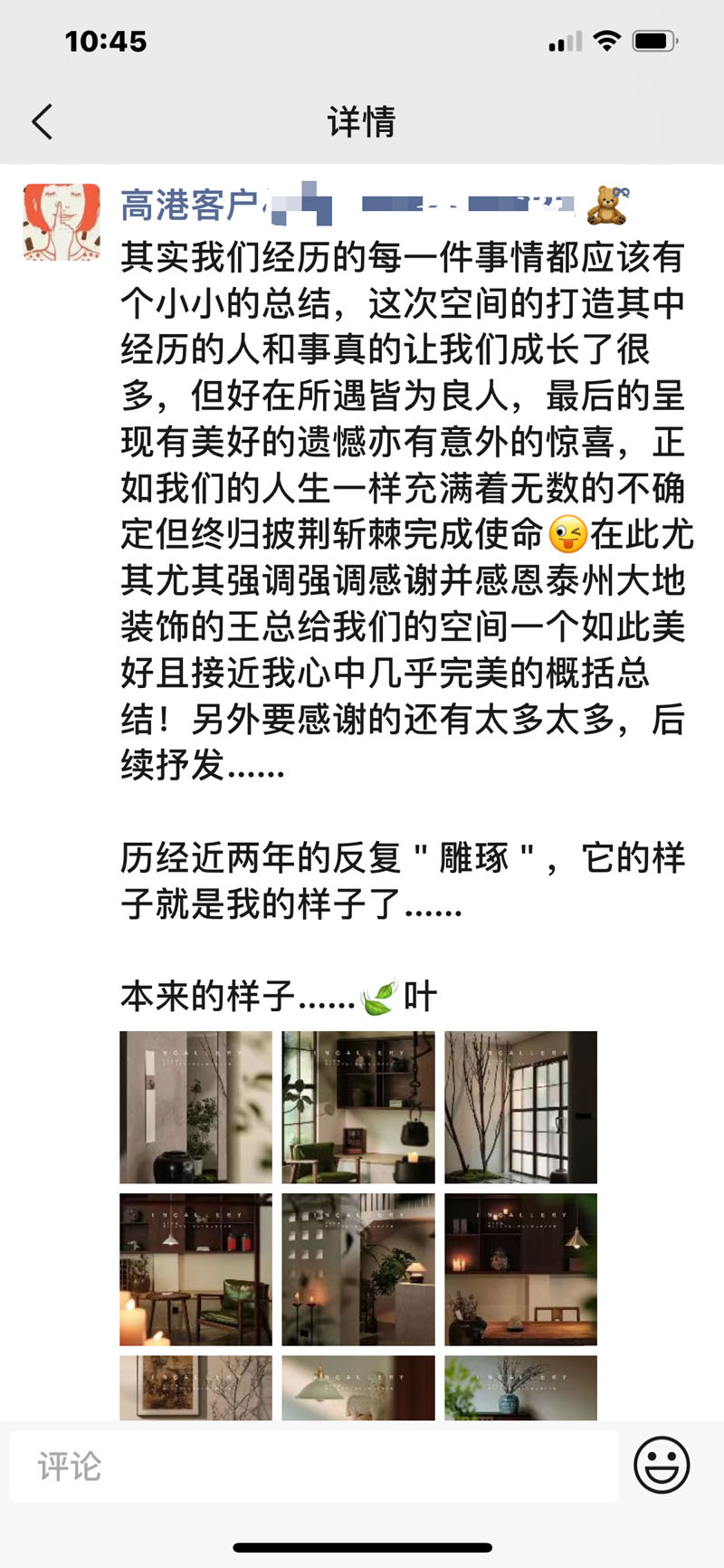This screenshot has height=1568, width=724.
Task: Tap the 评论 comment input field
Action: point(313,1466)
